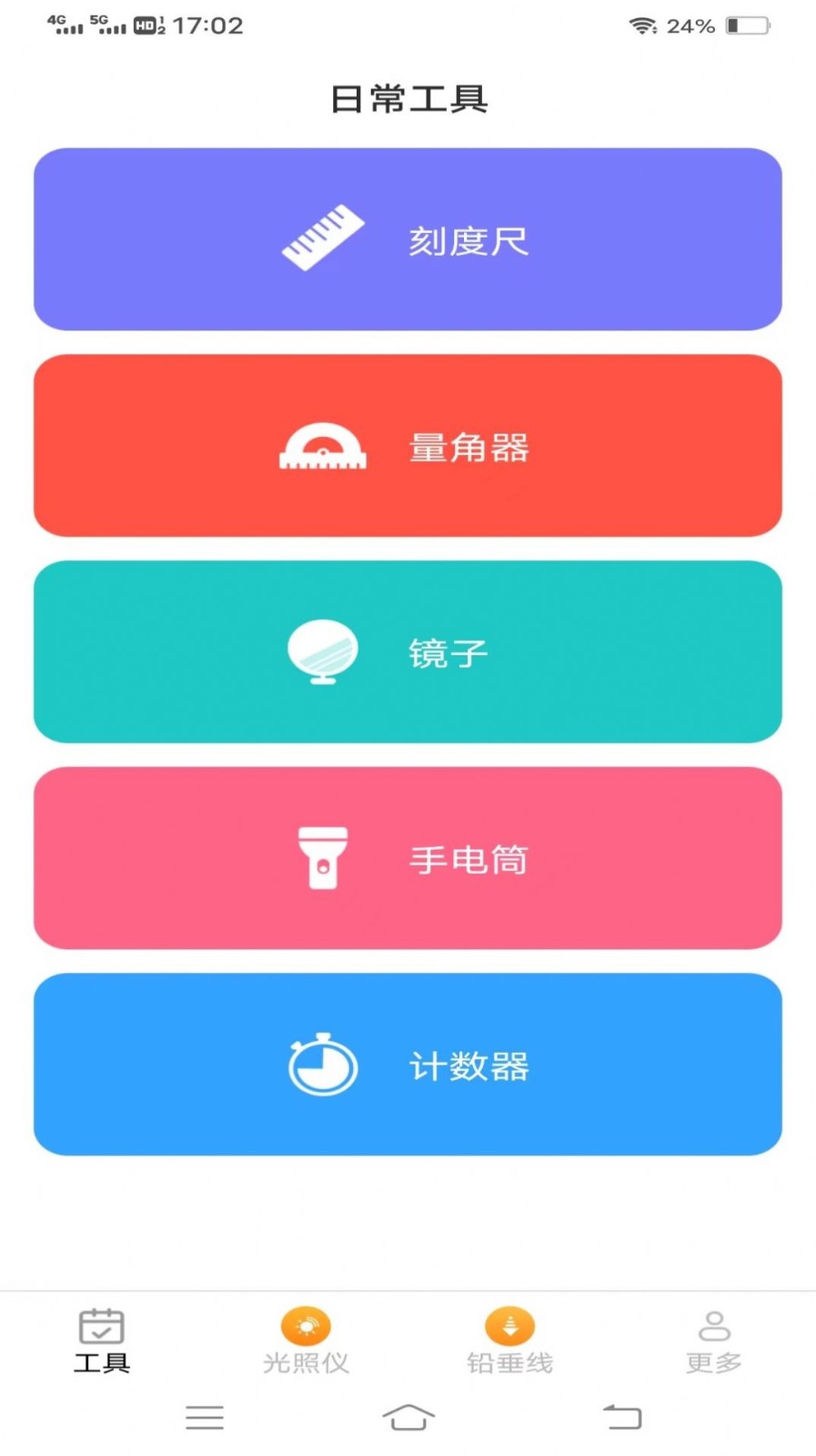Select the 工具 calendar icon in bottom bar
Viewport: 816px width, 1456px height.
point(101,1328)
